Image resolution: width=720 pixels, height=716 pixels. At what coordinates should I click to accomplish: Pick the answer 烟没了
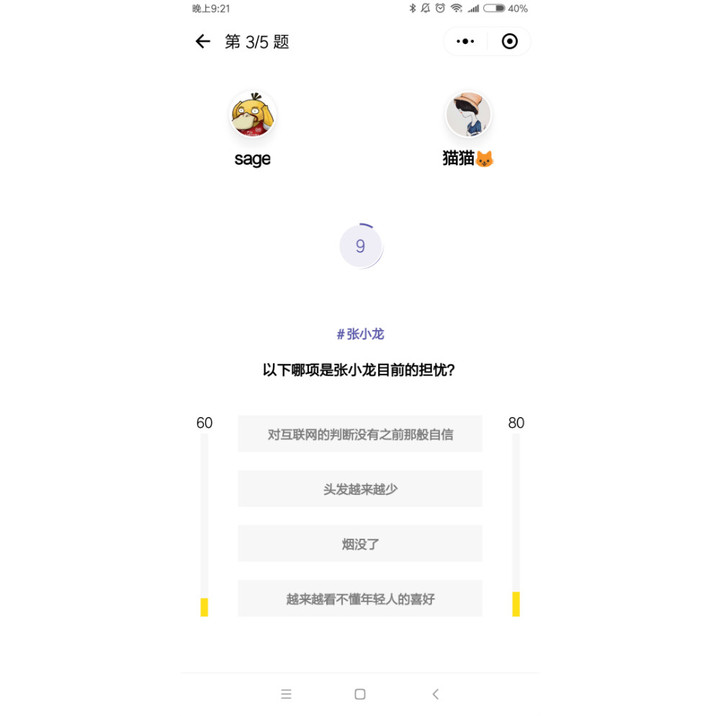[360, 544]
